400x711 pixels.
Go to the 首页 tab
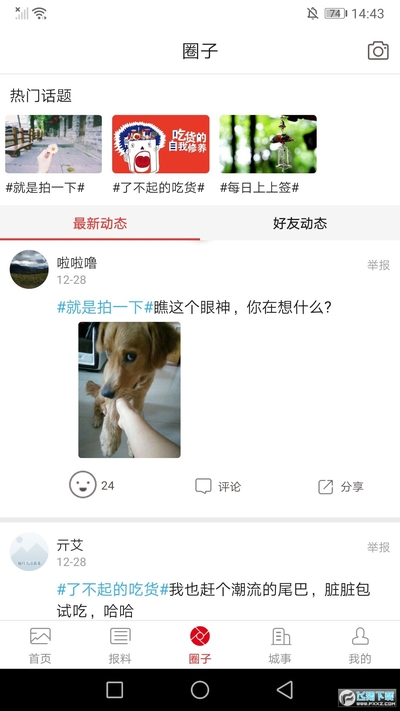40,646
